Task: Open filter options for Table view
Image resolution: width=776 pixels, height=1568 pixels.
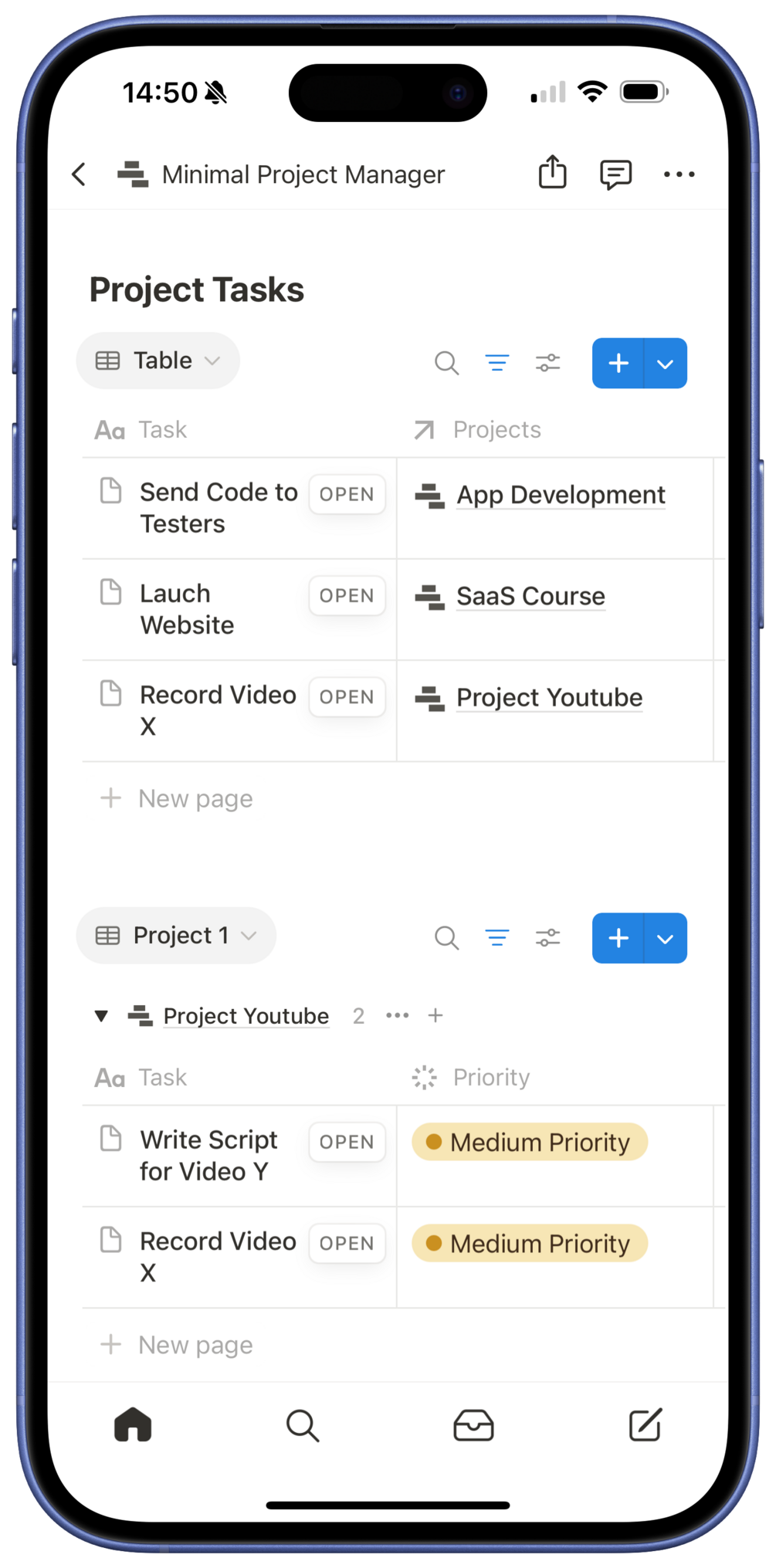Action: click(497, 363)
